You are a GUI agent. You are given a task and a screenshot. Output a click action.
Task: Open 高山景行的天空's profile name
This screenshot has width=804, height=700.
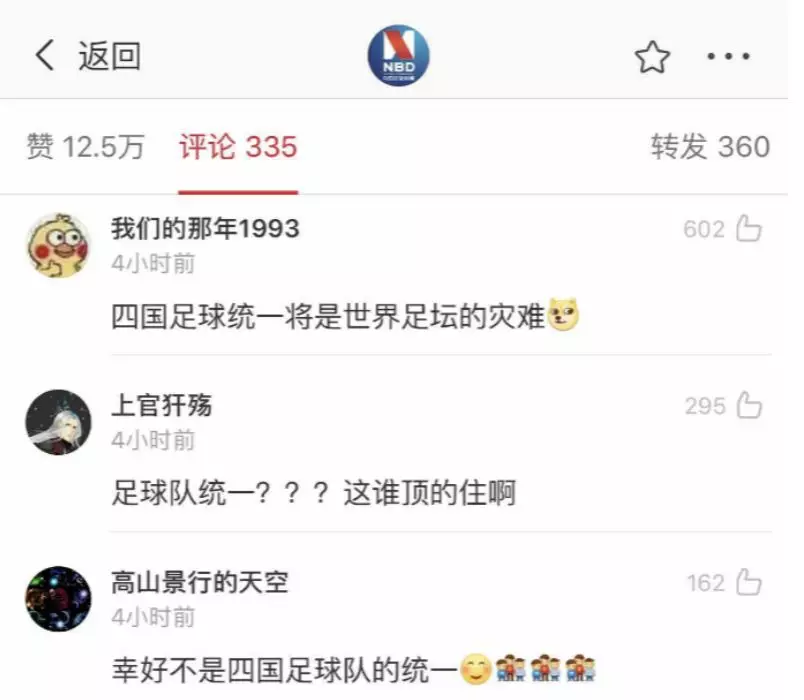tap(199, 582)
